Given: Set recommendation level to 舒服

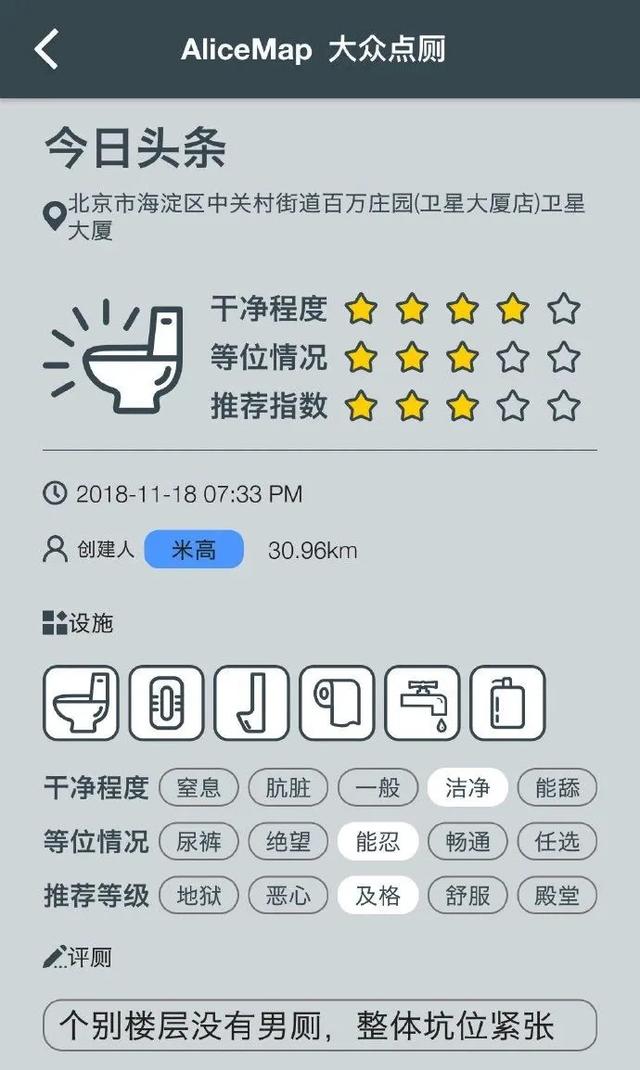Looking at the screenshot, I should 467,895.
